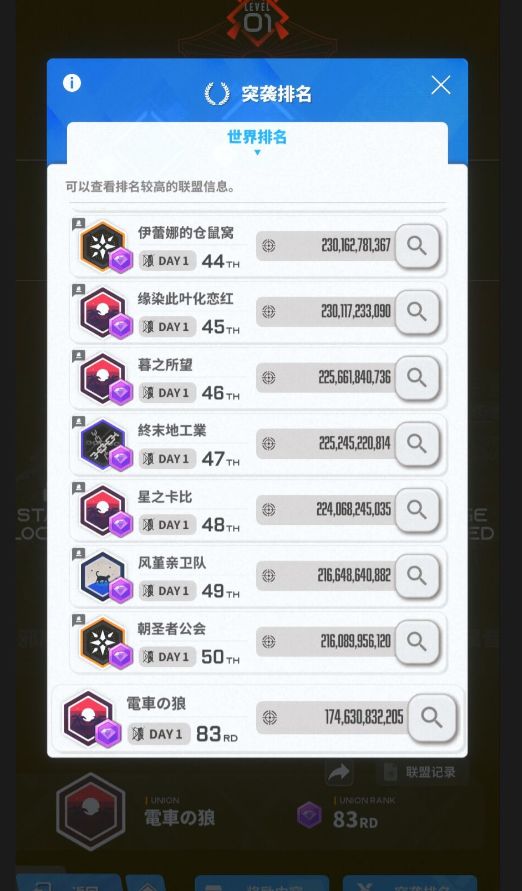Inspect the 缘染此叶化恋红 union
Image resolution: width=522 pixels, height=891 pixels.
click(417, 312)
